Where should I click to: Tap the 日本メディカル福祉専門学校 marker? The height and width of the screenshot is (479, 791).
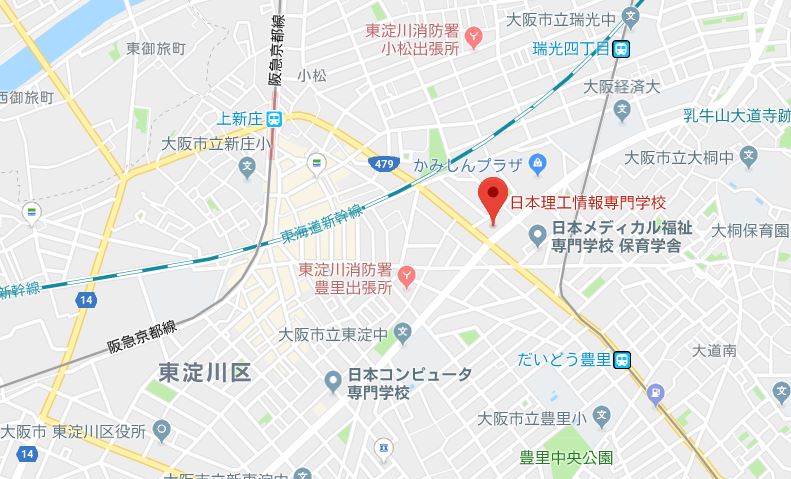[536, 236]
